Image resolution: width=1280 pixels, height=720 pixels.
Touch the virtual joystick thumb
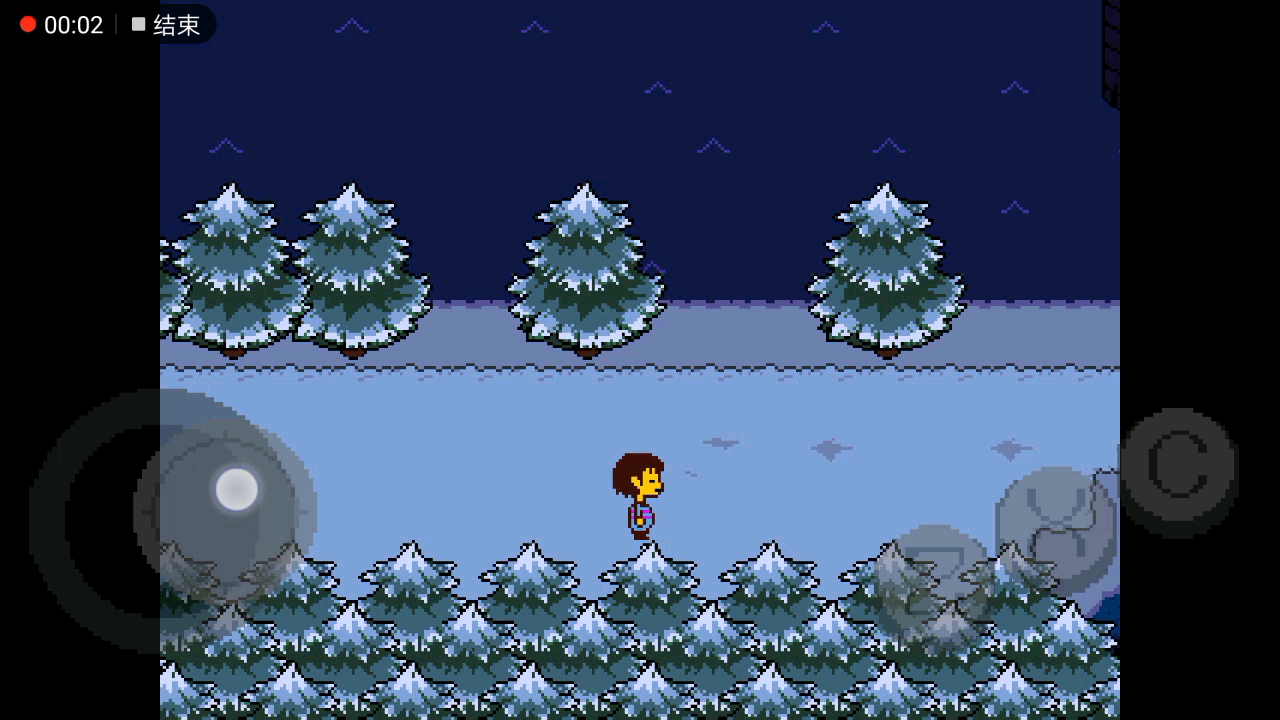[x=237, y=489]
